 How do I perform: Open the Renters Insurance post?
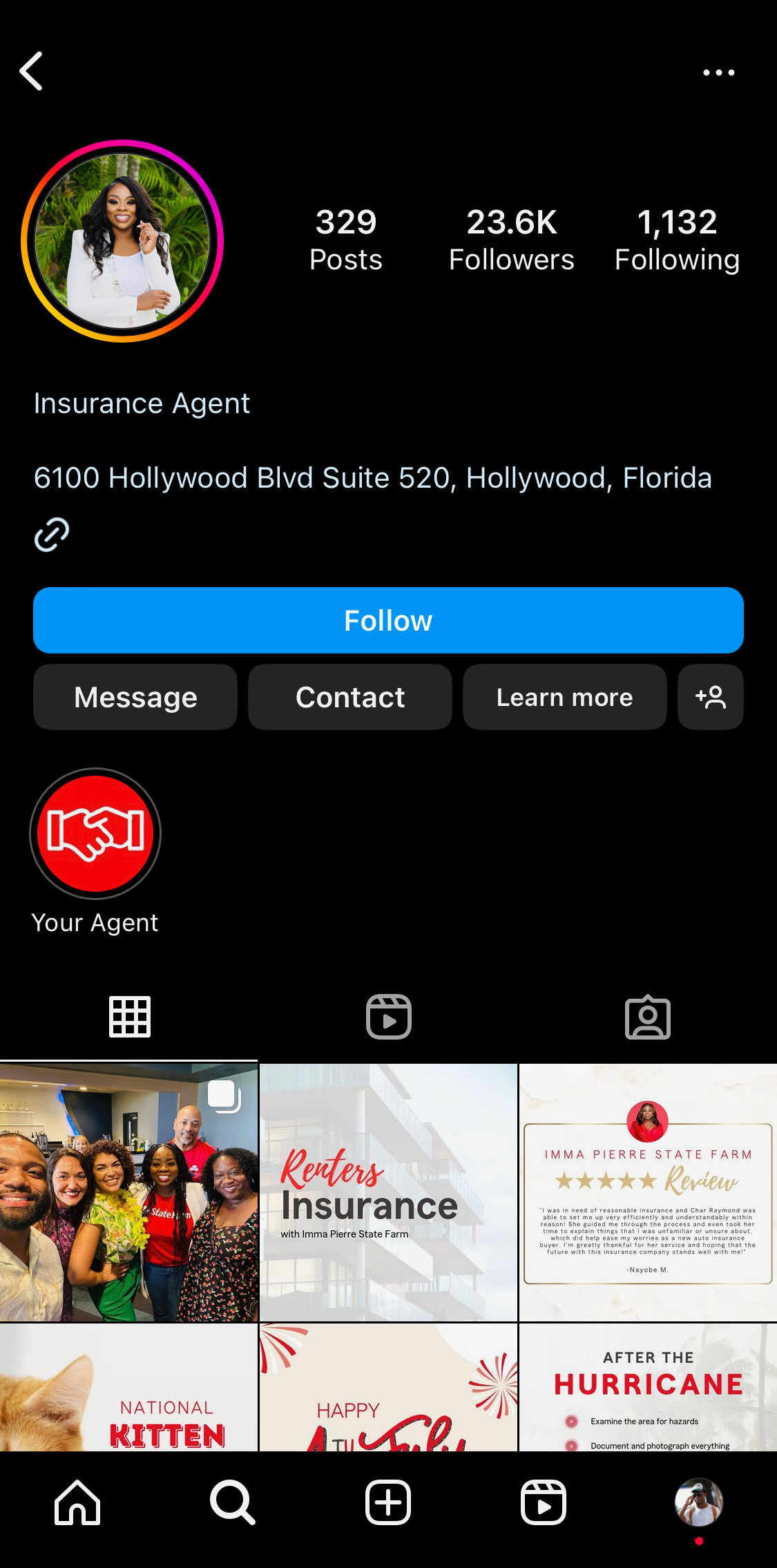coord(388,1192)
